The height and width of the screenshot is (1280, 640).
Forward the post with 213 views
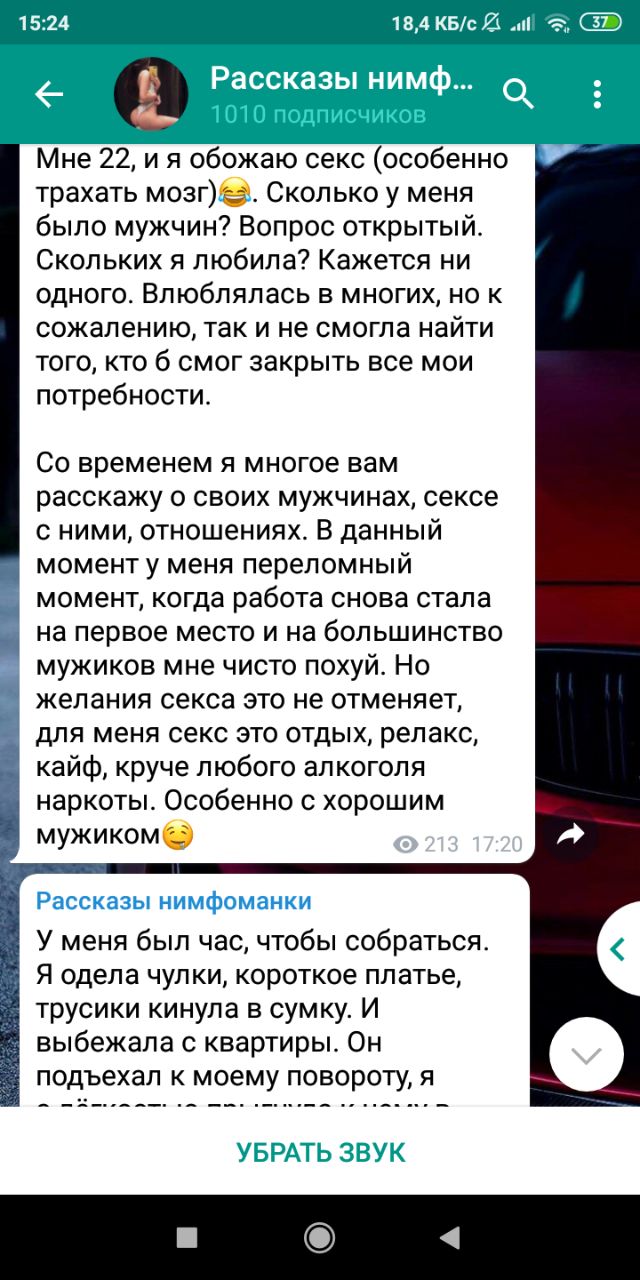[571, 835]
